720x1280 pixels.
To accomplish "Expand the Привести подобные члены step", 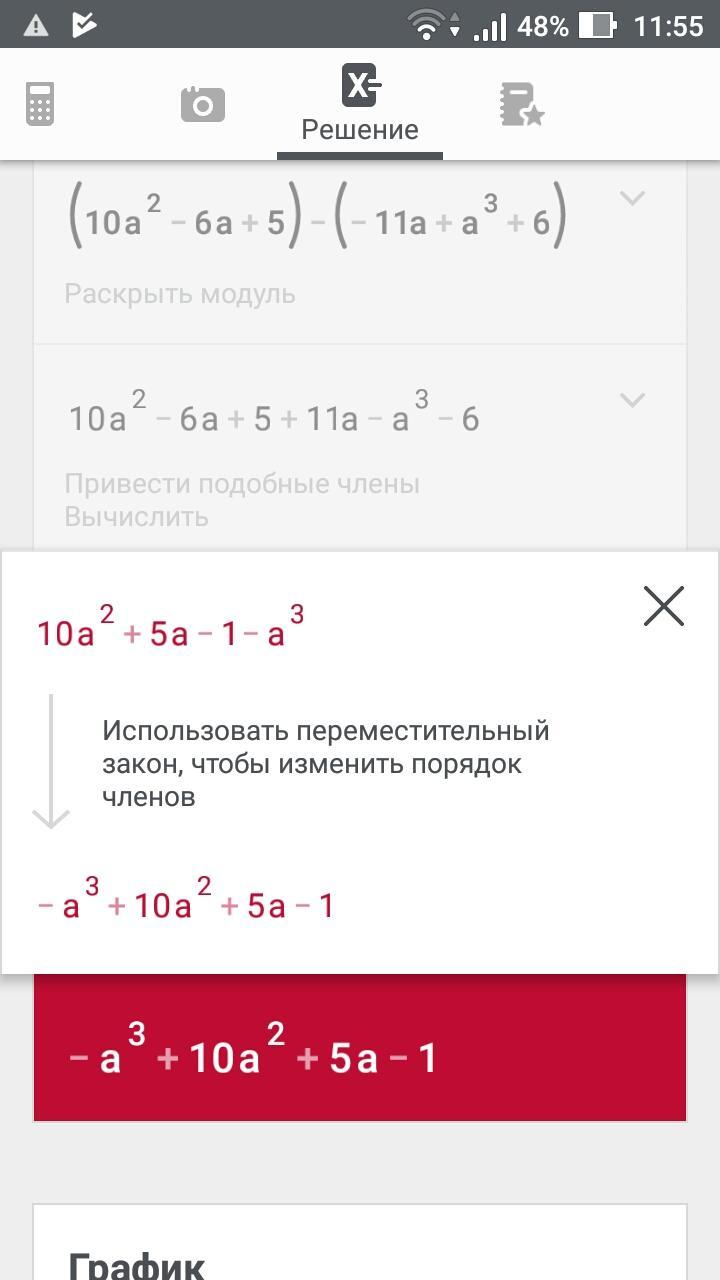I will tap(632, 401).
